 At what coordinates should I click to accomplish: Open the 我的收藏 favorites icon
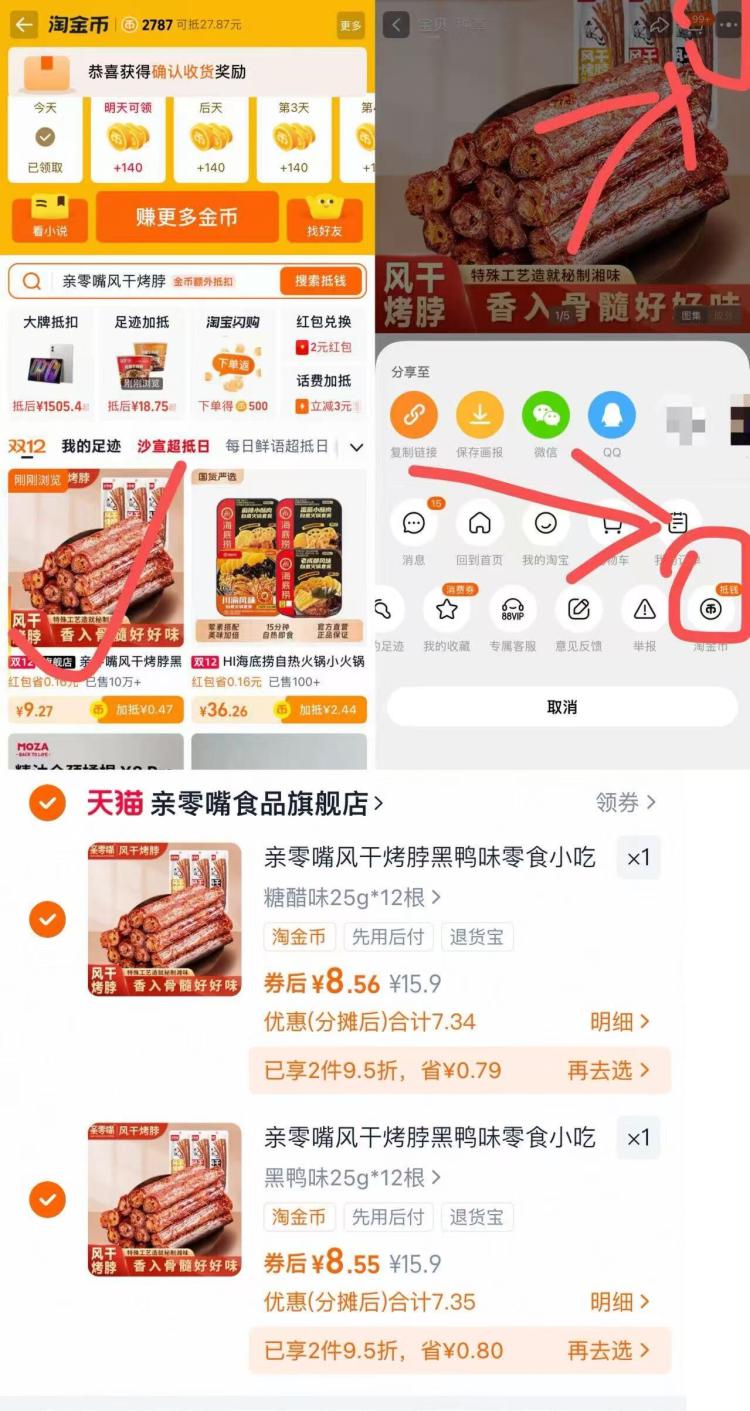point(448,609)
